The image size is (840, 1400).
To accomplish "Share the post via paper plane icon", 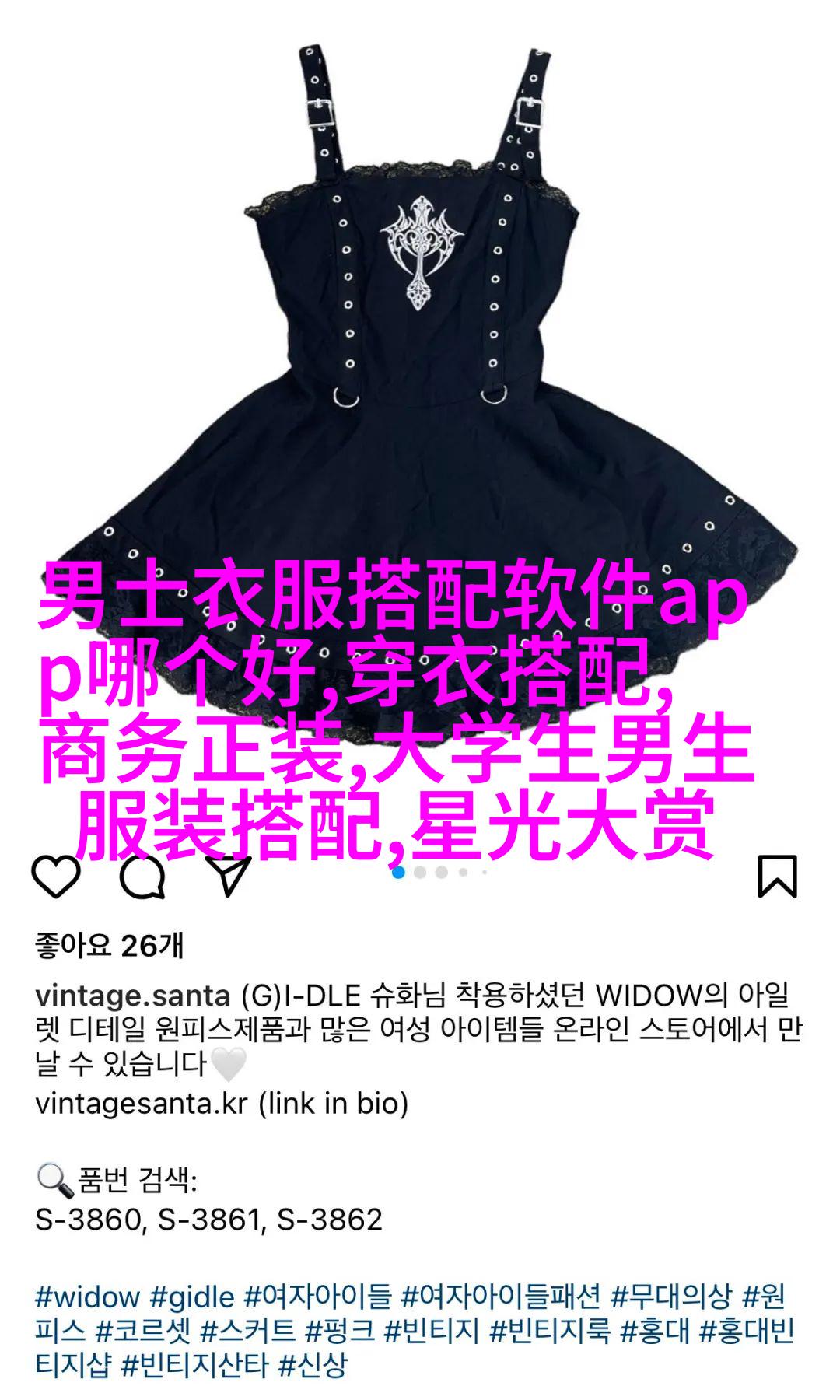I will 227,877.
